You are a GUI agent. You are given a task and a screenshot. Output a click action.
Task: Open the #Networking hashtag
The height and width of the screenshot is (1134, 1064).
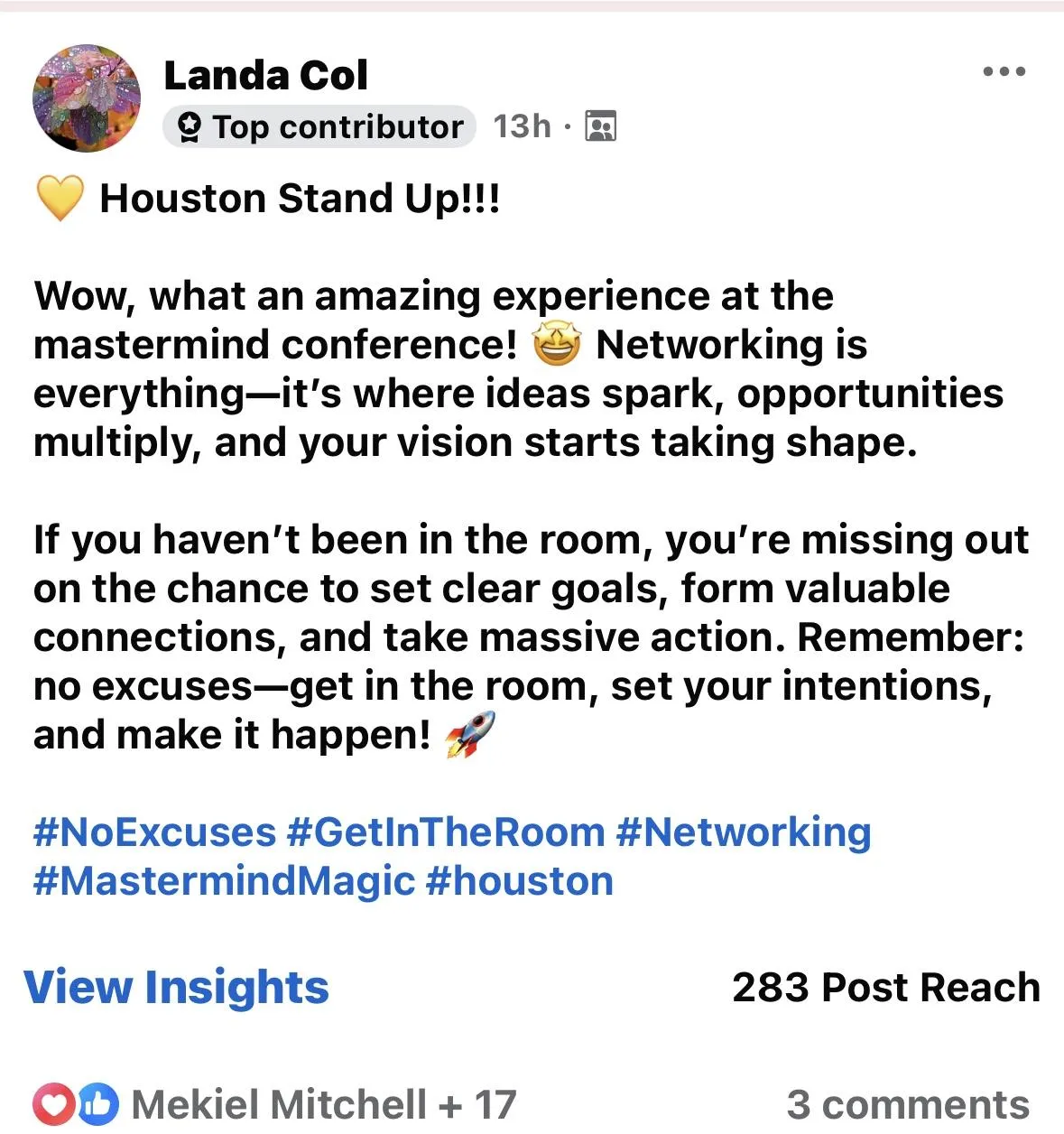coord(743,832)
